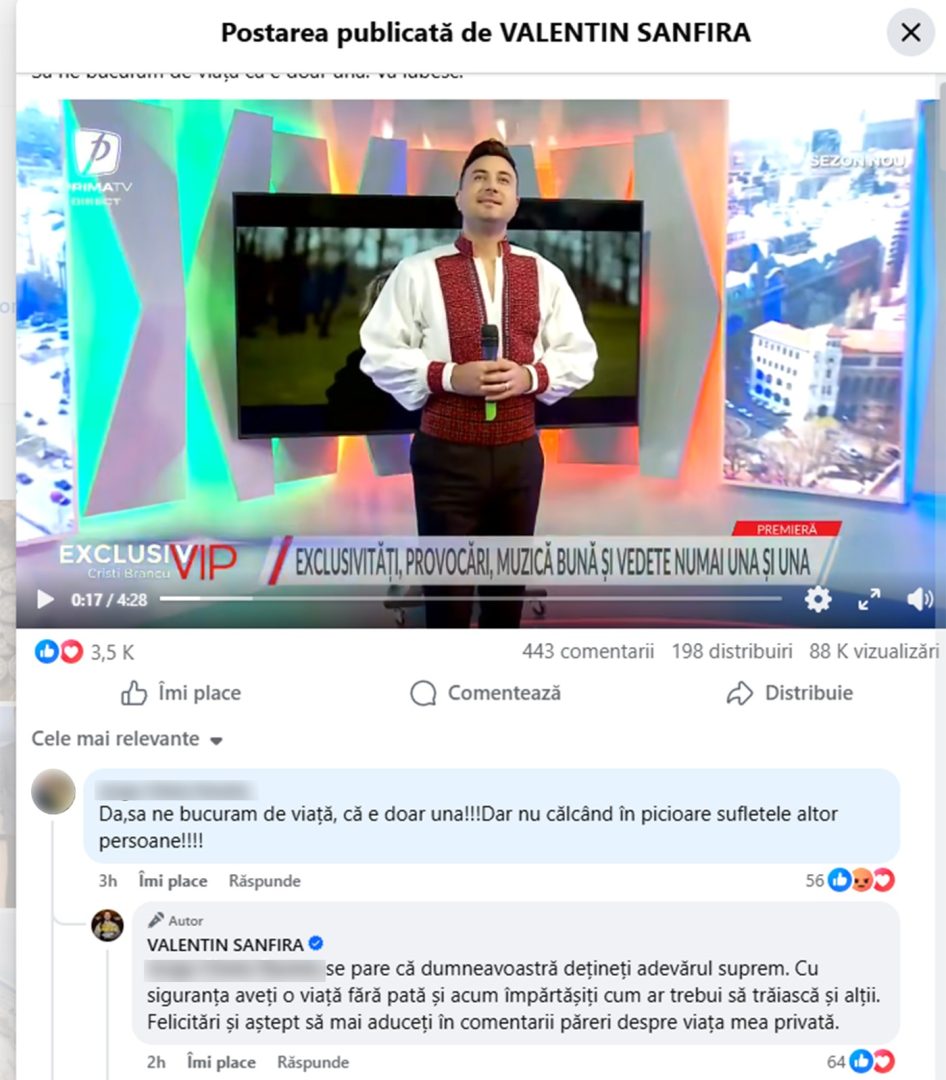
Task: Close the post dialog
Action: [910, 33]
